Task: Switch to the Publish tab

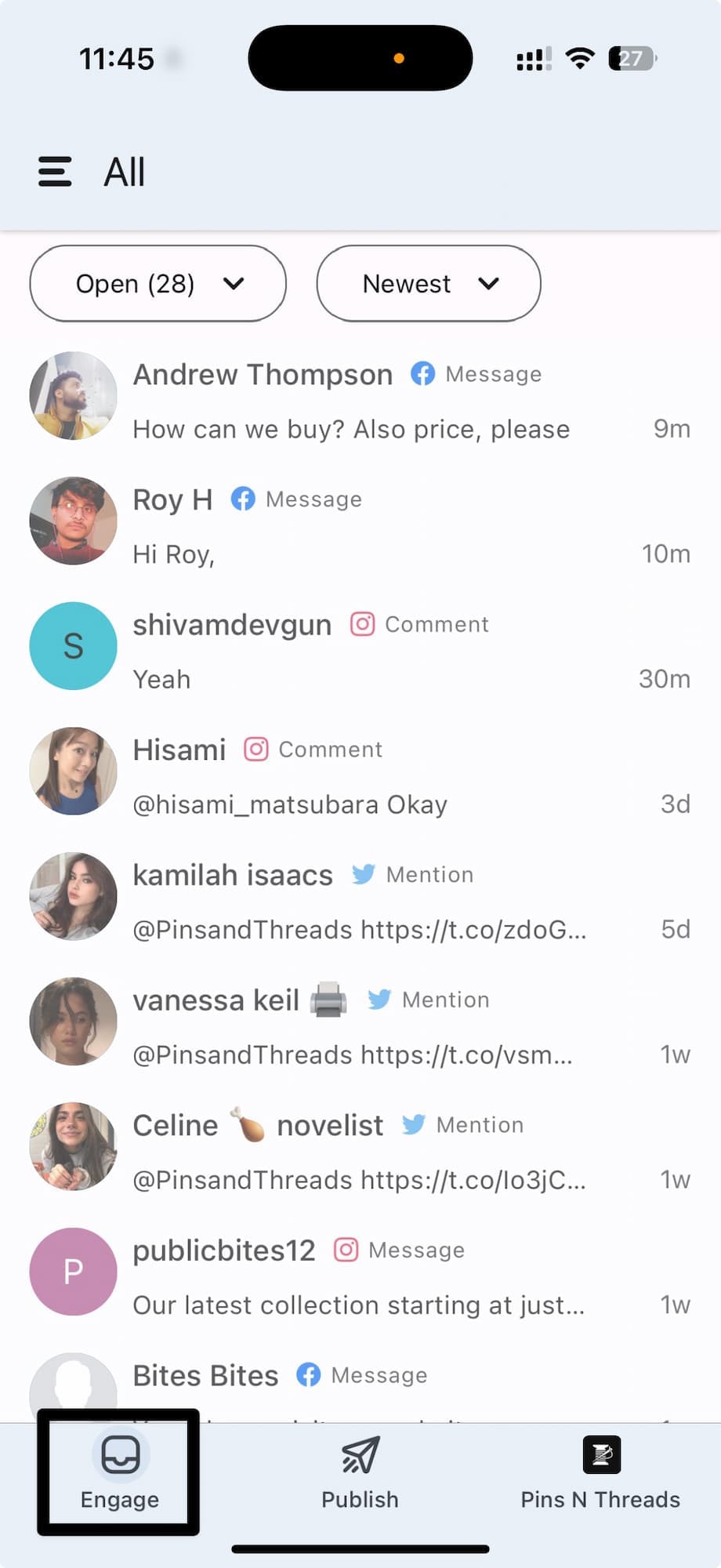Action: 360,1472
